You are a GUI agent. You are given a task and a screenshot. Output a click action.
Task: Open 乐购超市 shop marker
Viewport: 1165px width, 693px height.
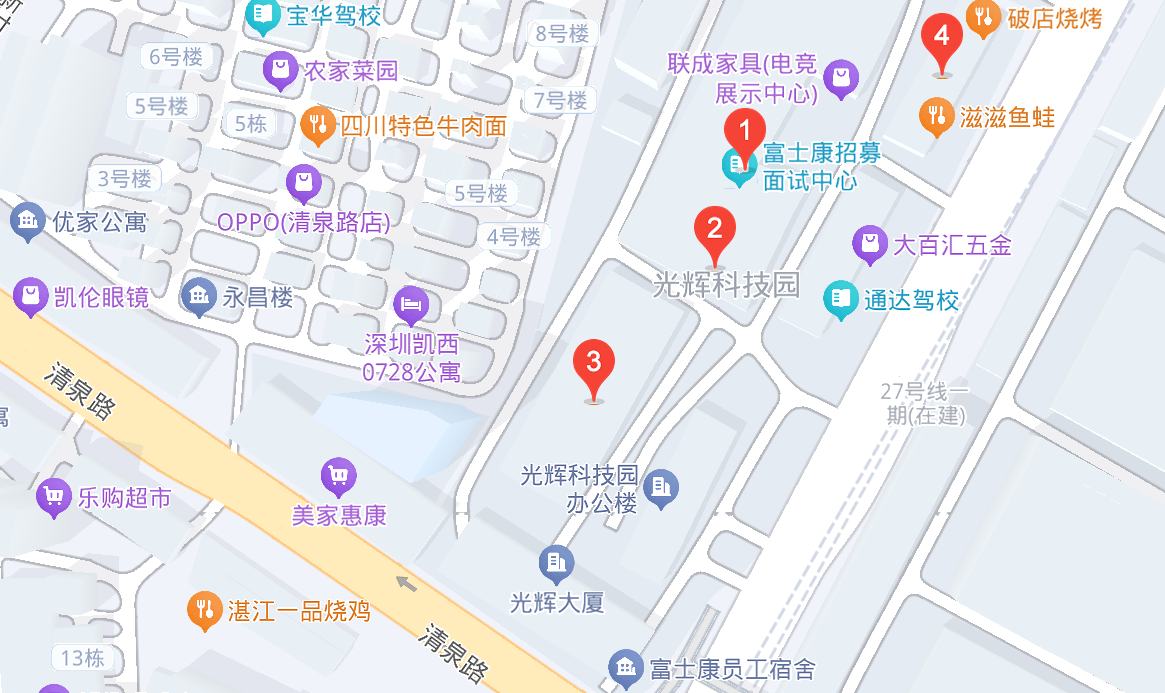coord(53,497)
